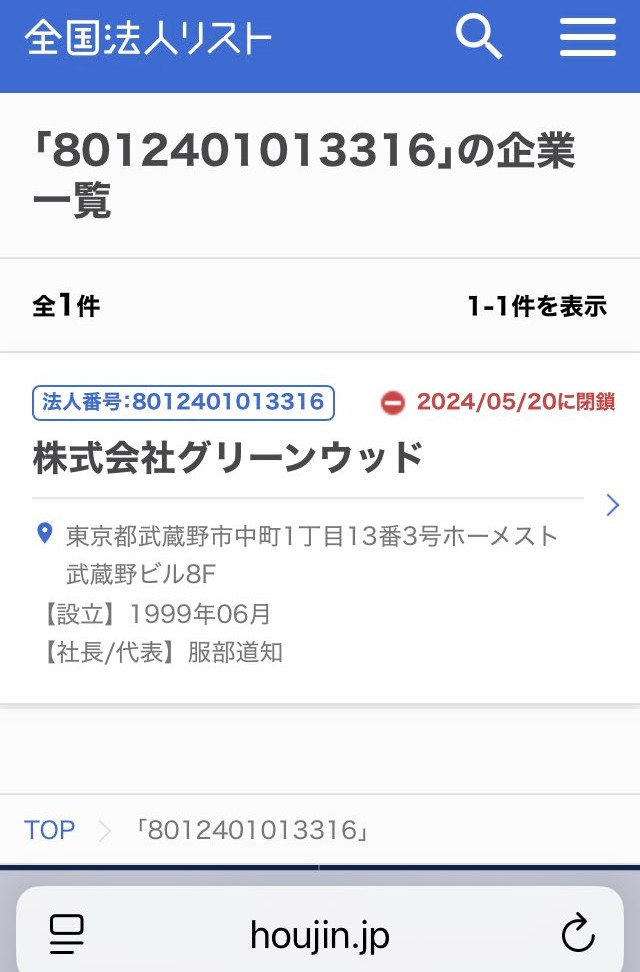Open the 株式会社グリーンウッド company entry
The image size is (640, 972).
[228, 458]
